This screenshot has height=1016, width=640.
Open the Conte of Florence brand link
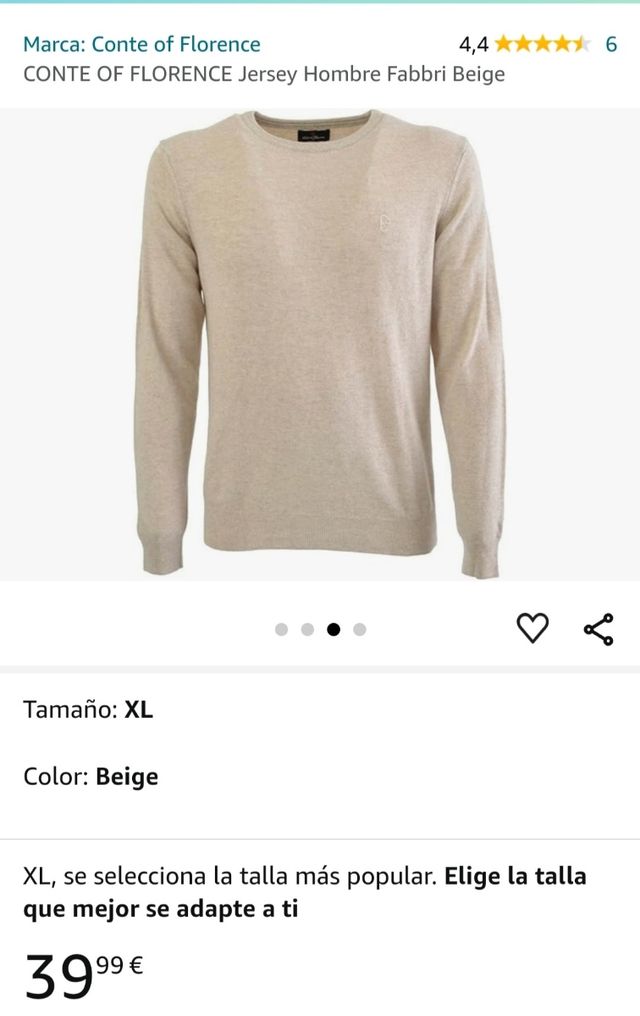point(141,44)
